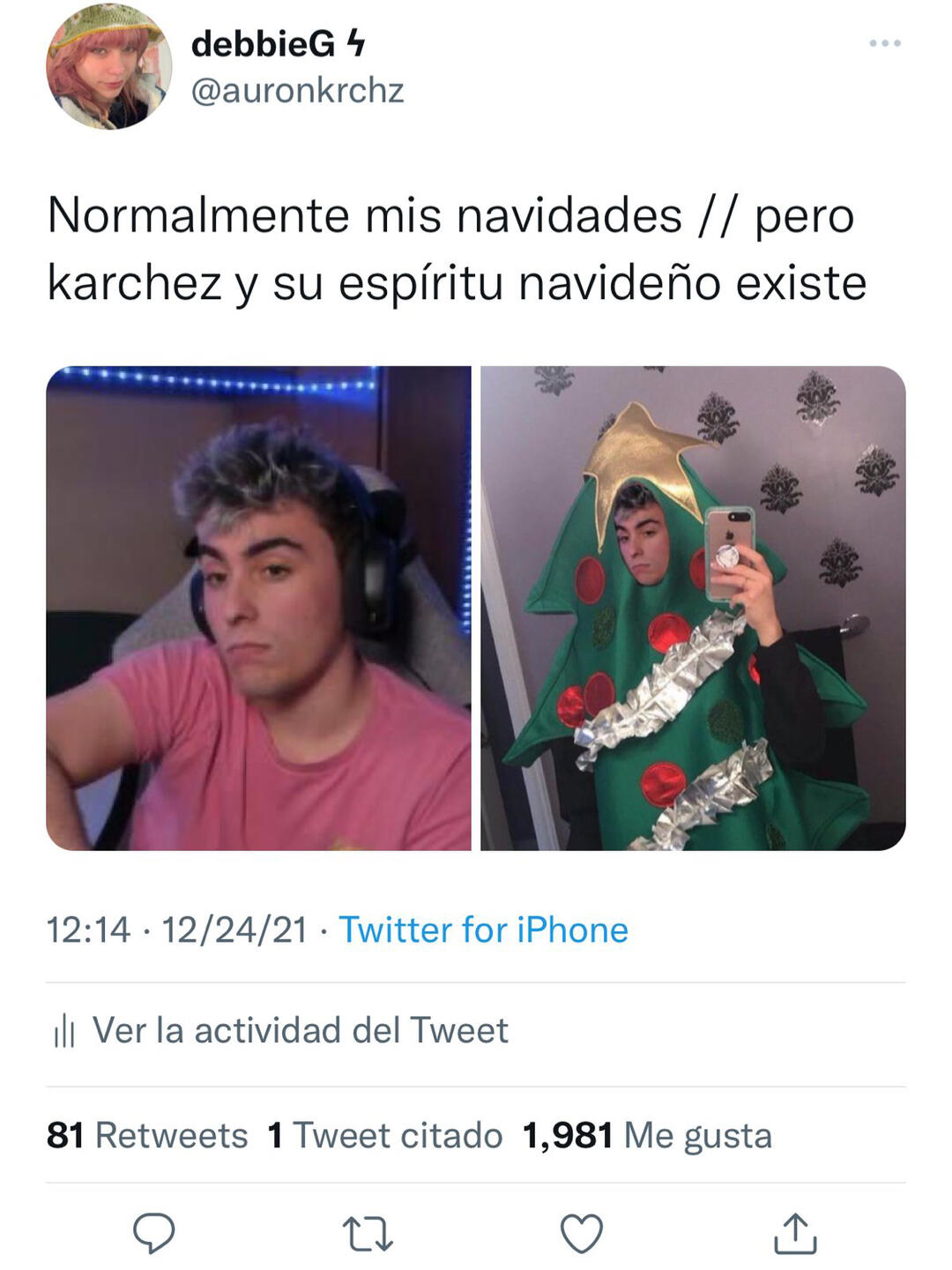Viewport: 952px width, 1270px height.
Task: Open the Christmas tree costume photo
Action: 693,609
